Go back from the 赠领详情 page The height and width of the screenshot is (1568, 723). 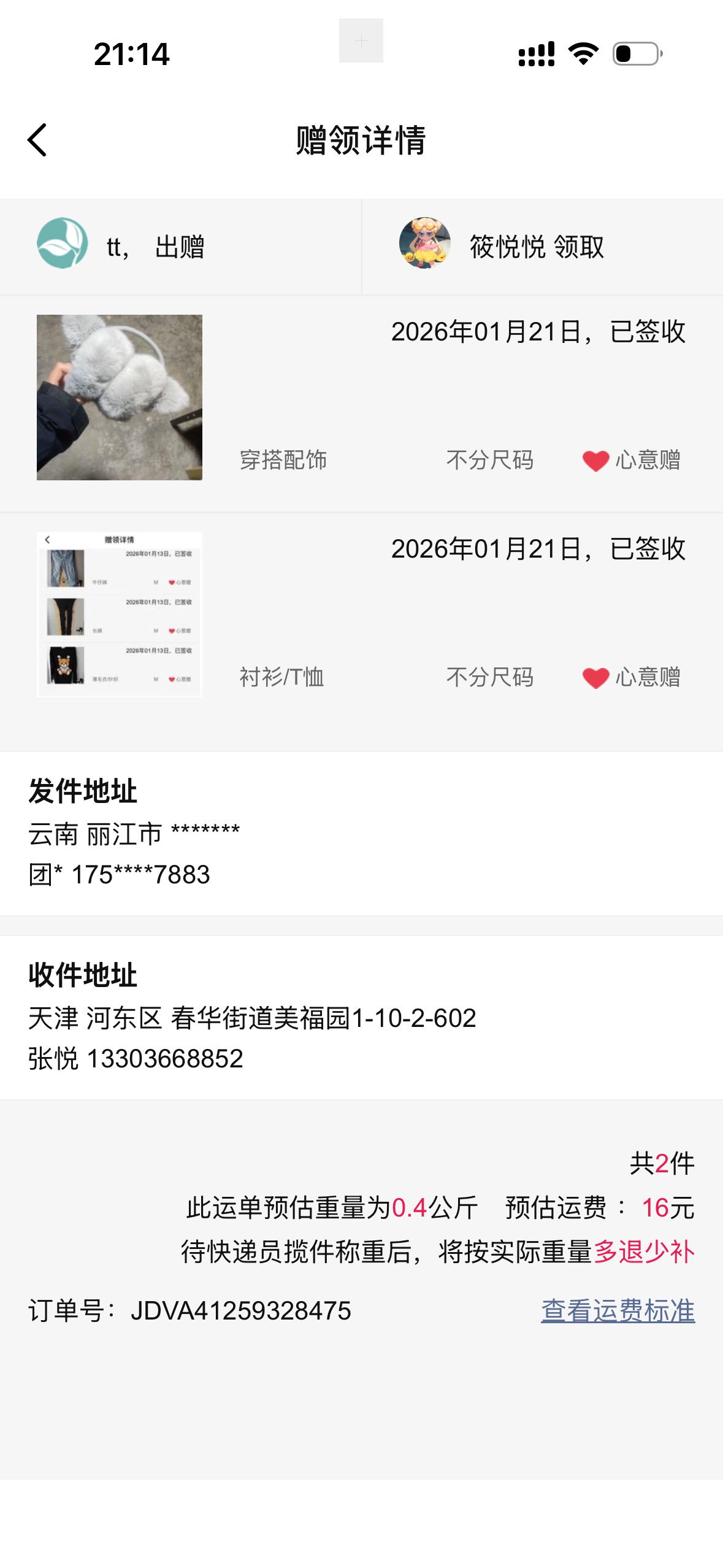[37, 140]
